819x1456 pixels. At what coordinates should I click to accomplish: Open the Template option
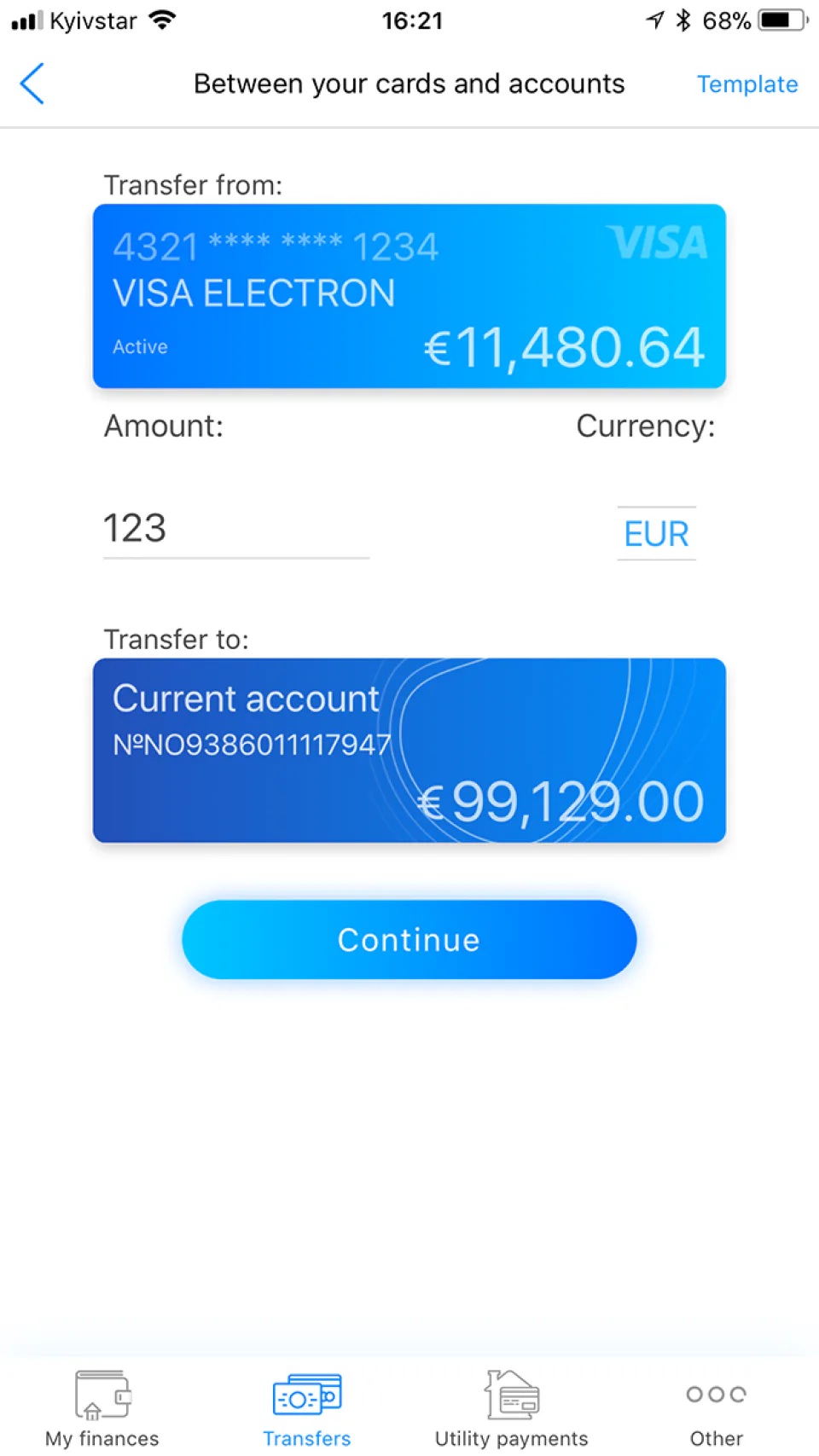(x=746, y=84)
